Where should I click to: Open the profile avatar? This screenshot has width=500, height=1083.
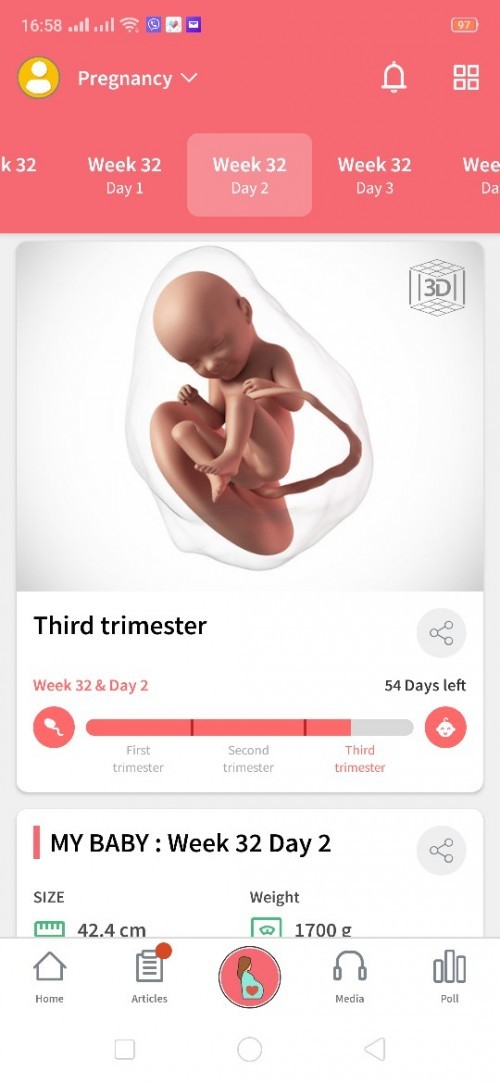(39, 77)
